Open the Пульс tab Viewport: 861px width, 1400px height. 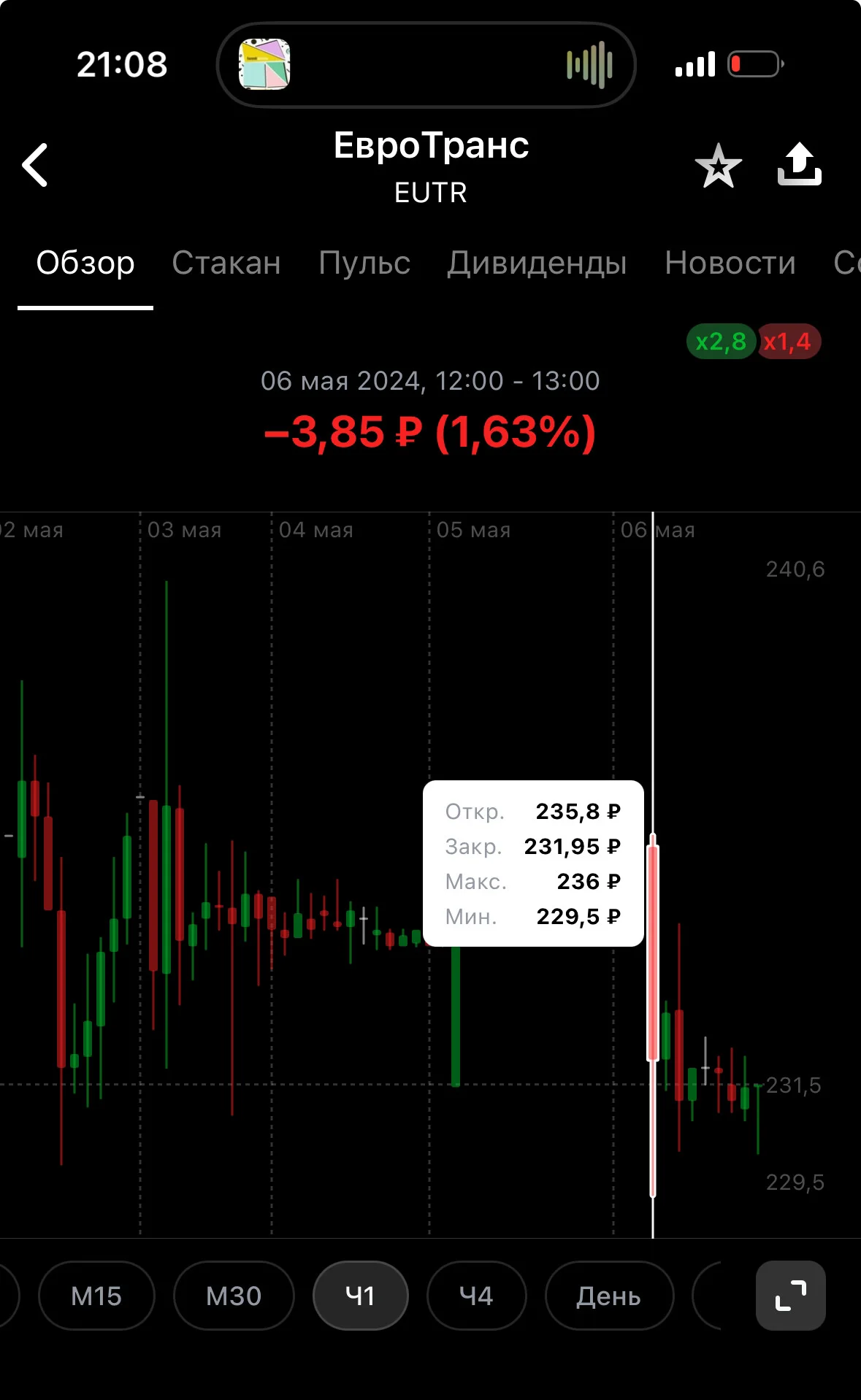(x=364, y=263)
